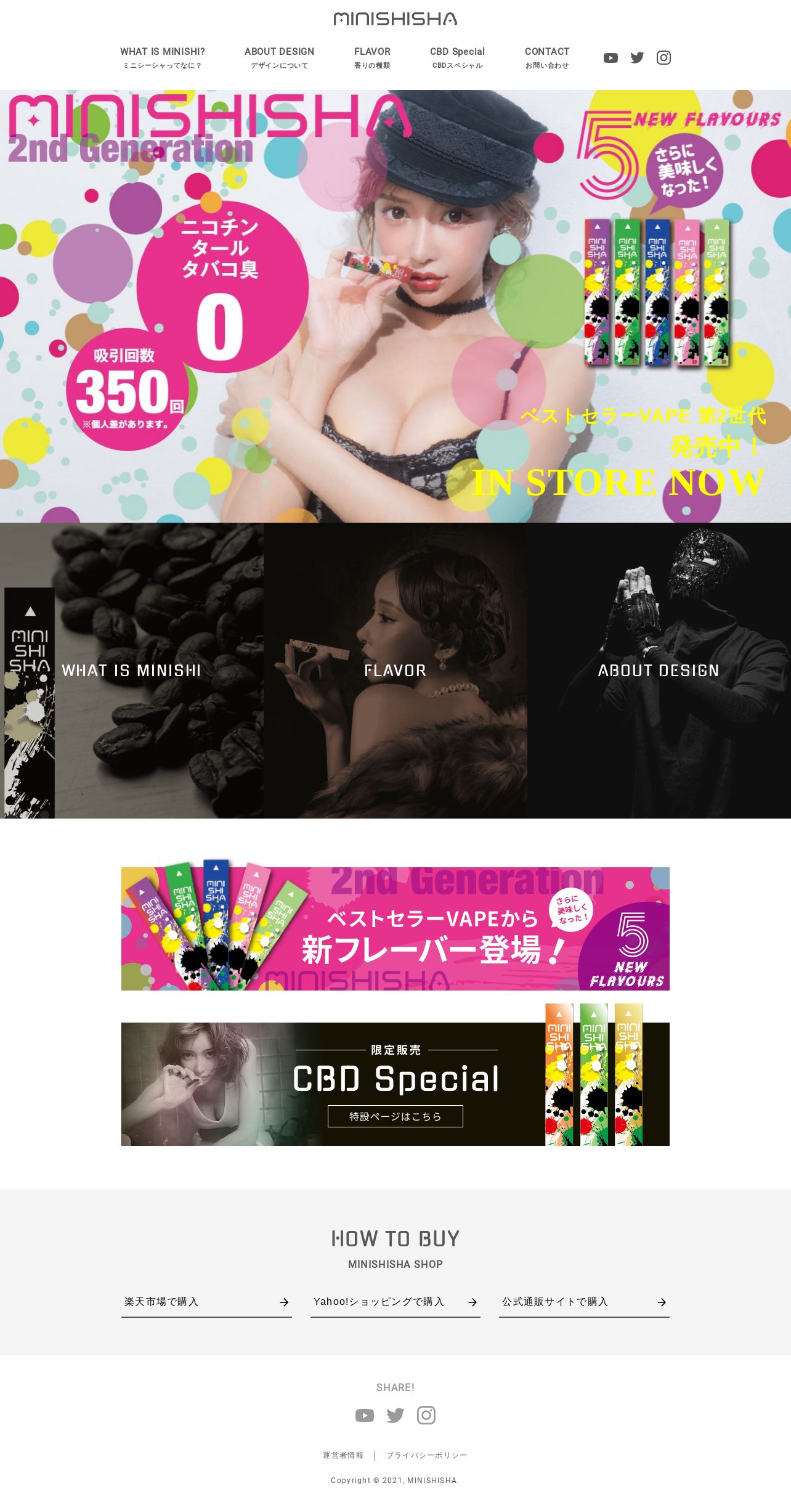Screen dimensions: 791x1512
Task: Open the 運営者情報 footer link
Action: pos(343,1455)
